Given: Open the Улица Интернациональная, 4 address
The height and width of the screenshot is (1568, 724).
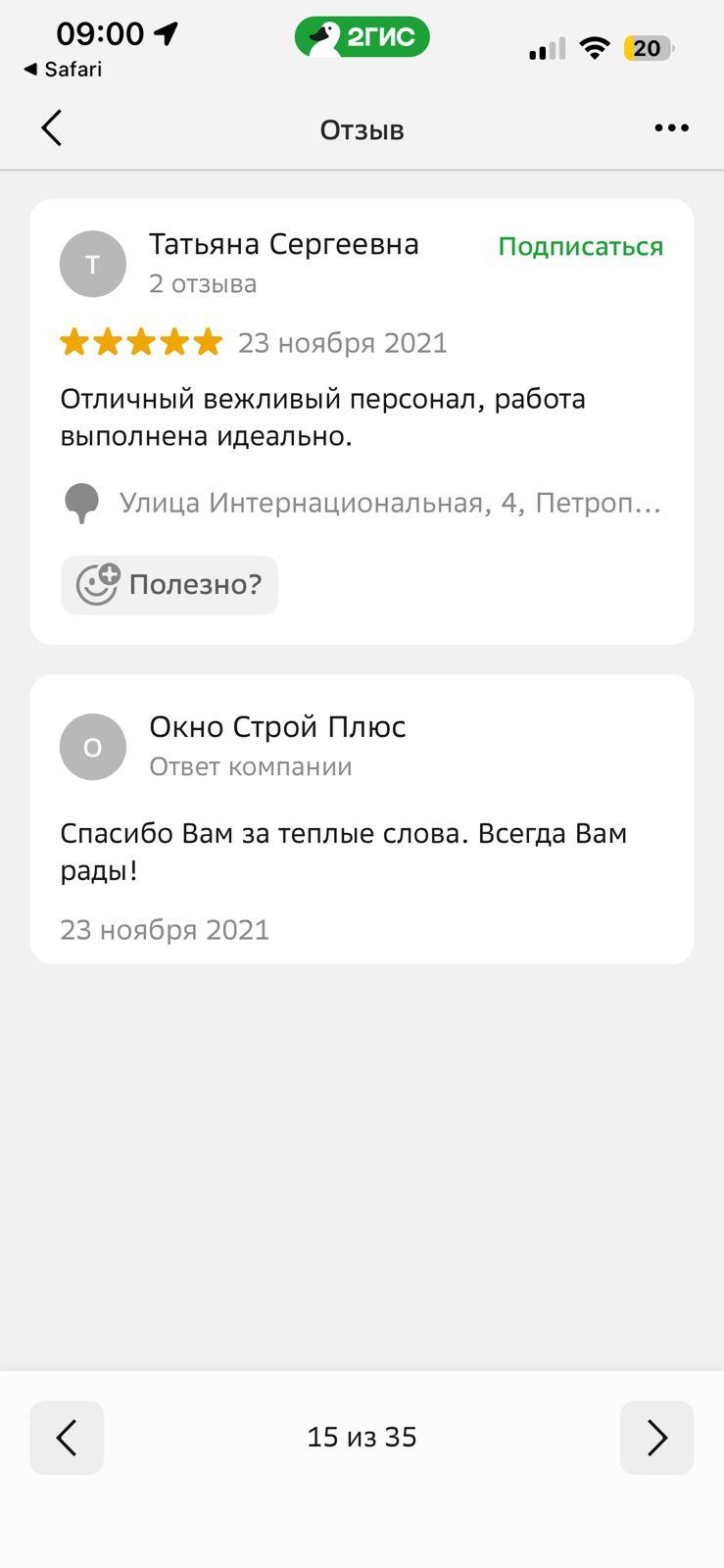Looking at the screenshot, I should (389, 504).
